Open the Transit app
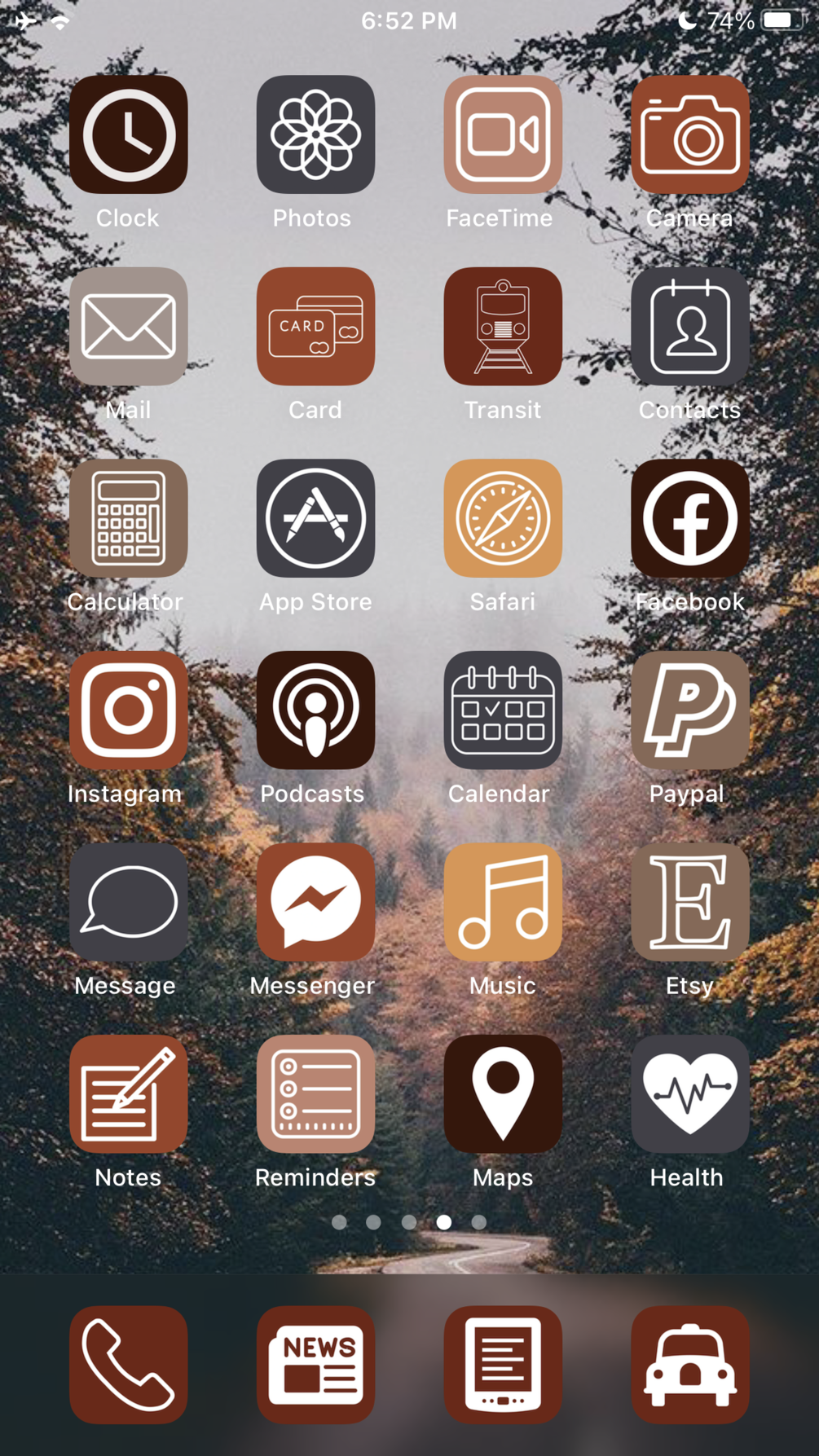Viewport: 819px width, 1456px height. click(x=503, y=326)
